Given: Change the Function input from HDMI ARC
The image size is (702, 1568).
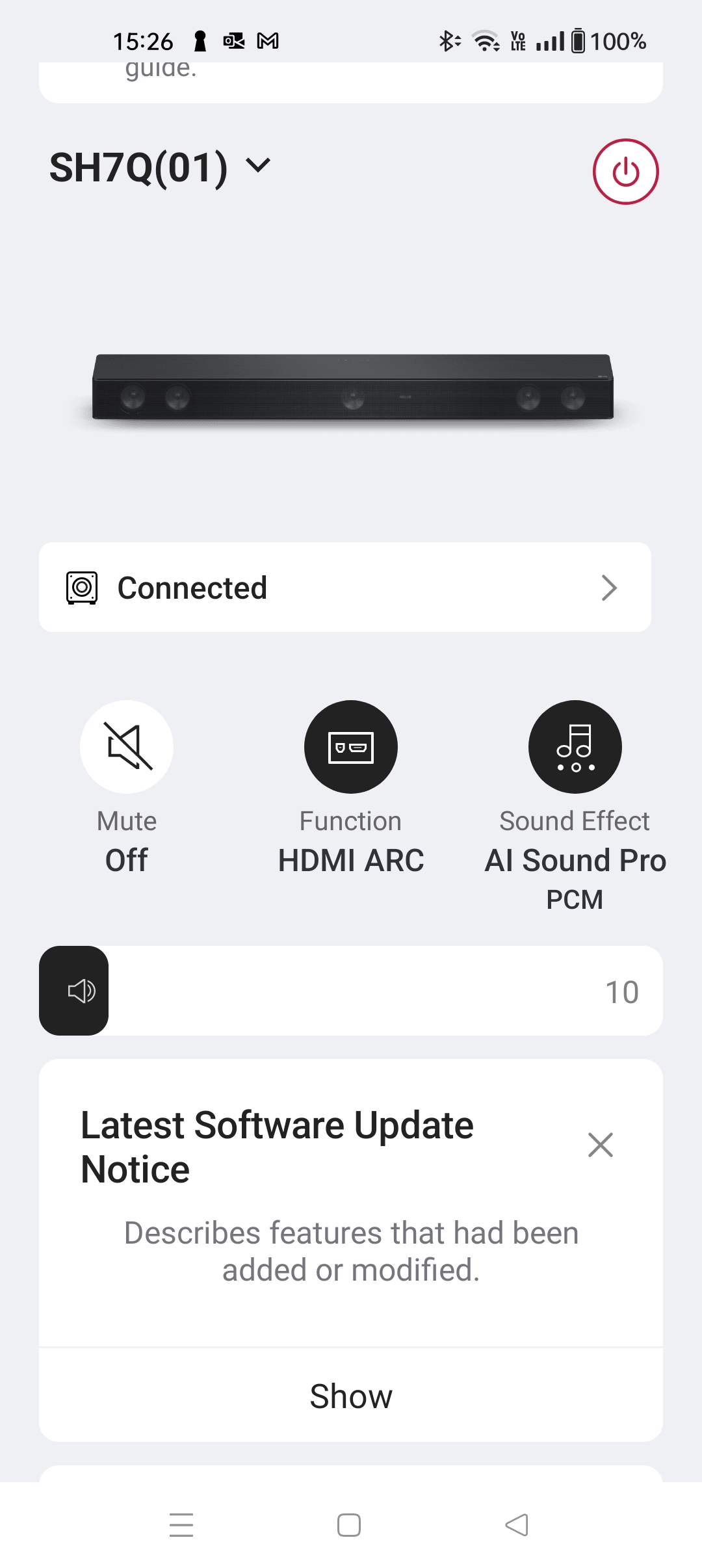Looking at the screenshot, I should 350,747.
